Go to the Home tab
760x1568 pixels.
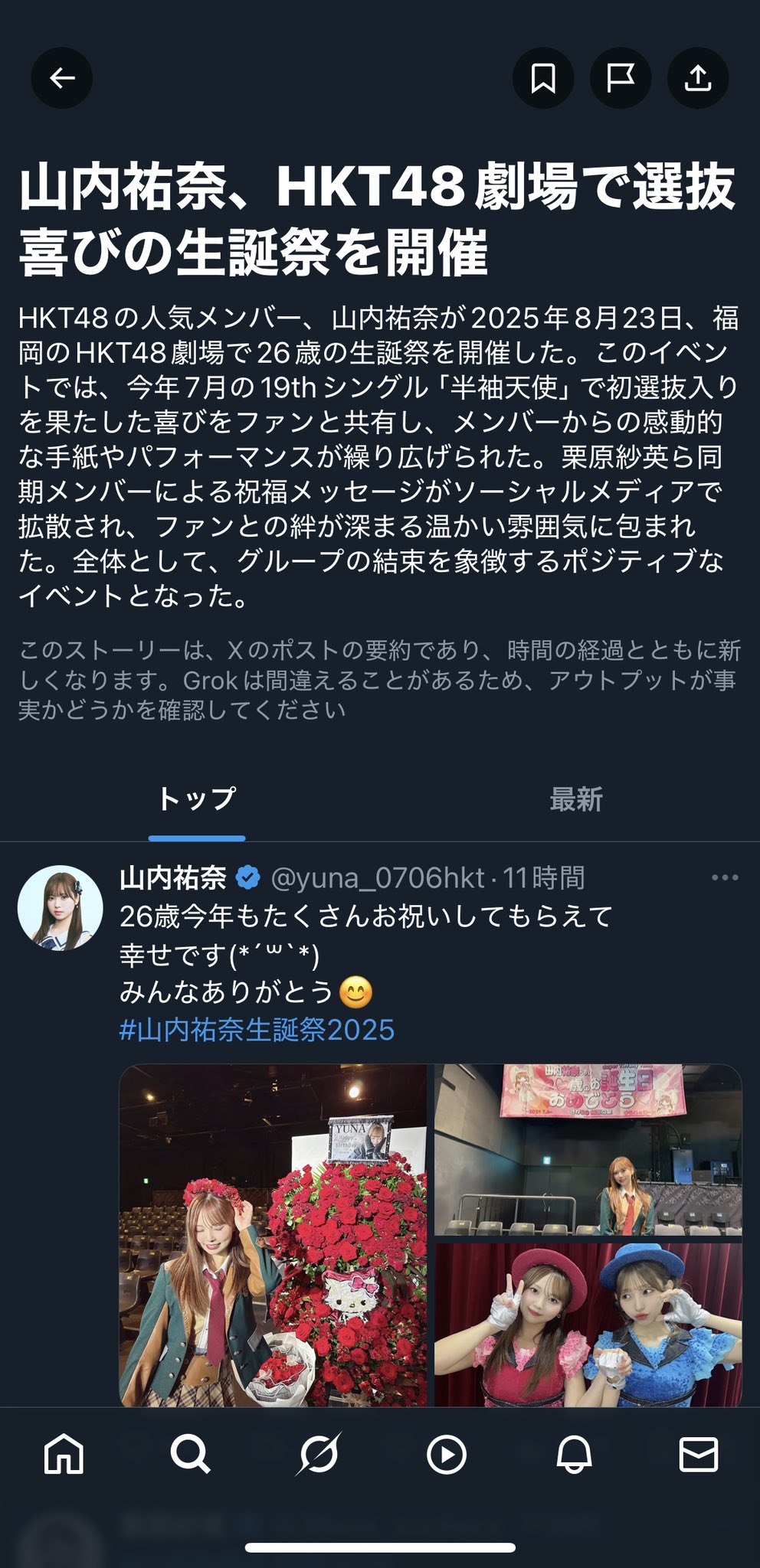64,1453
